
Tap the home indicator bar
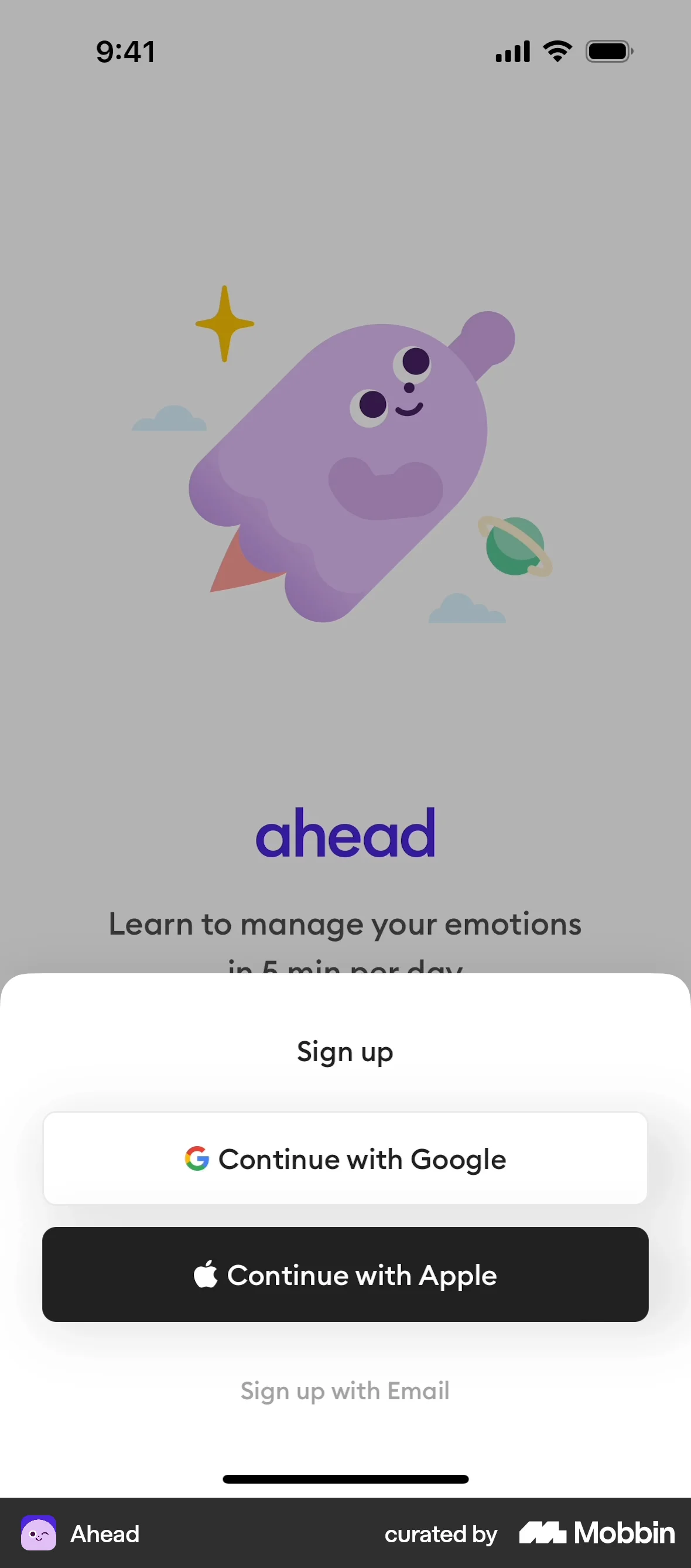(345, 1478)
